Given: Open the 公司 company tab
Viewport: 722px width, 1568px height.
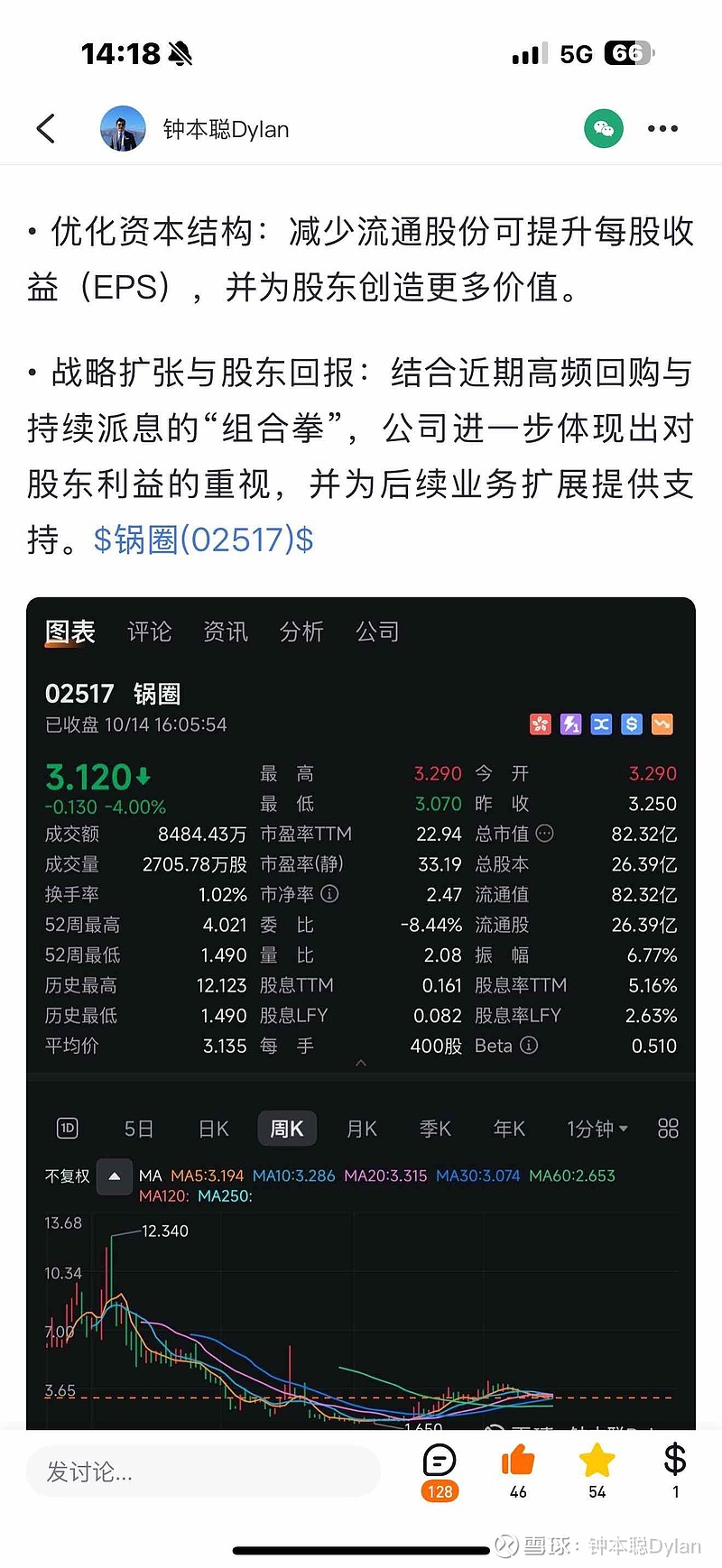Looking at the screenshot, I should tap(377, 632).
